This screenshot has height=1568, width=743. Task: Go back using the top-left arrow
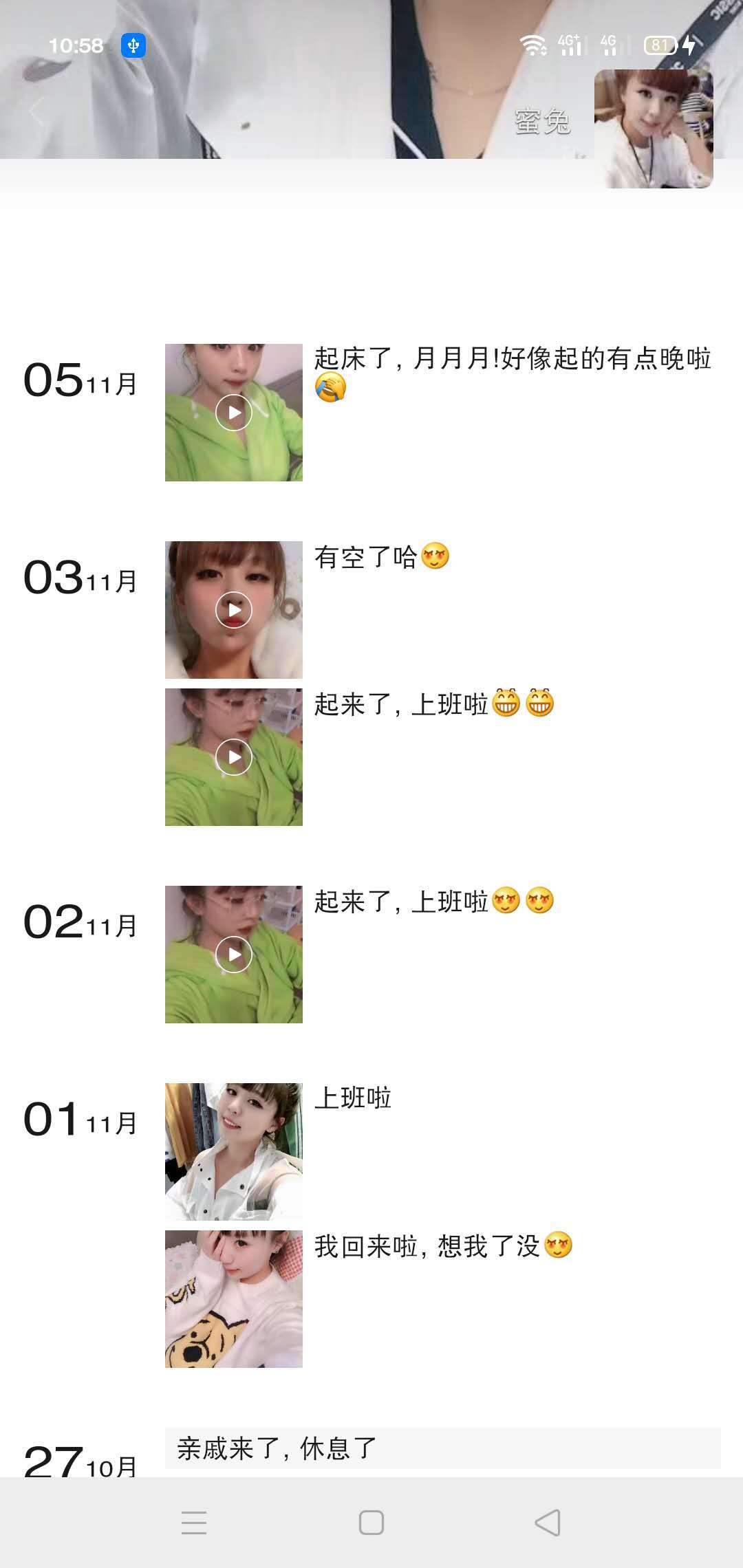tap(36, 113)
